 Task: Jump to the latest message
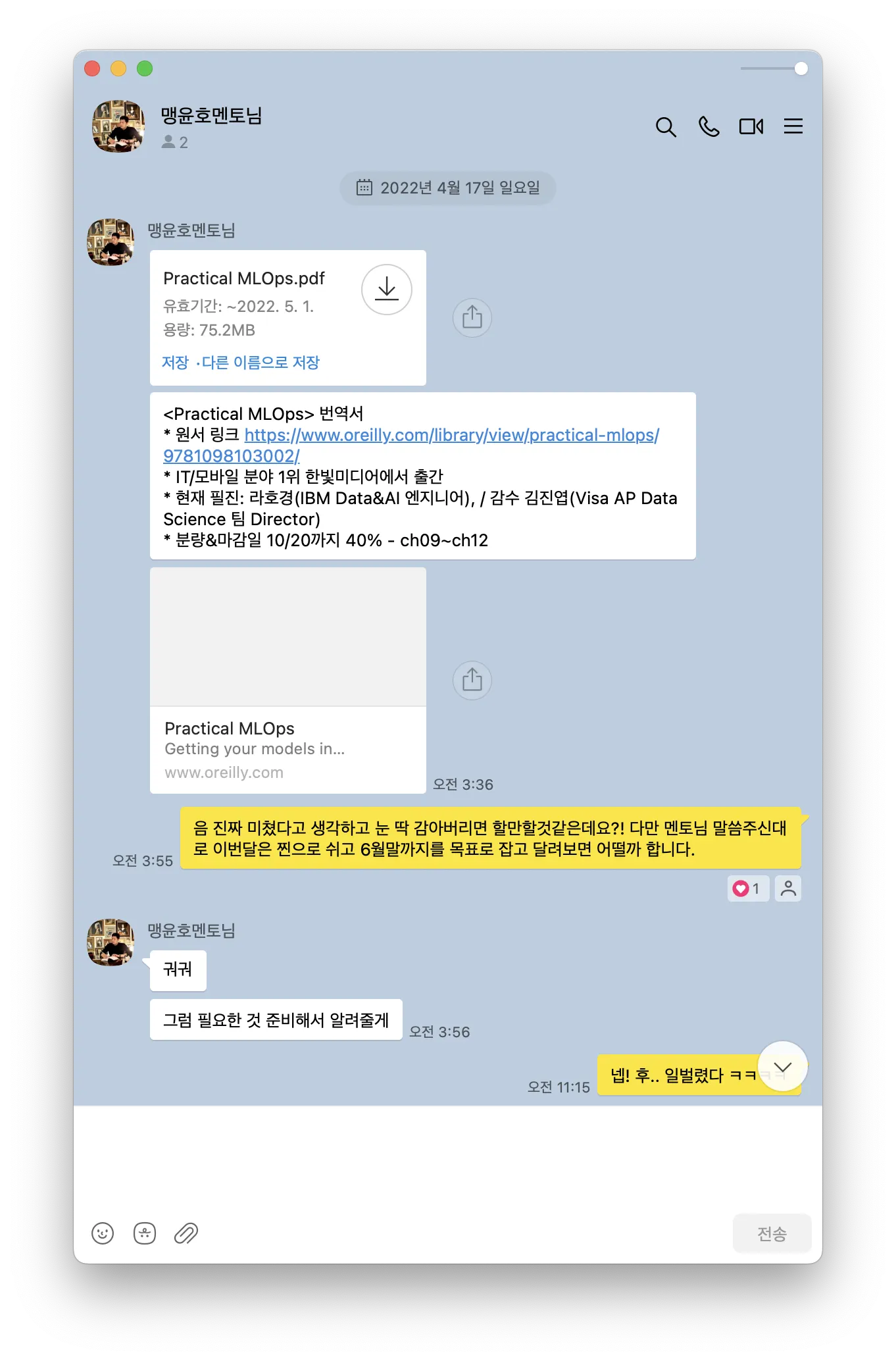pyautogui.click(x=782, y=1067)
